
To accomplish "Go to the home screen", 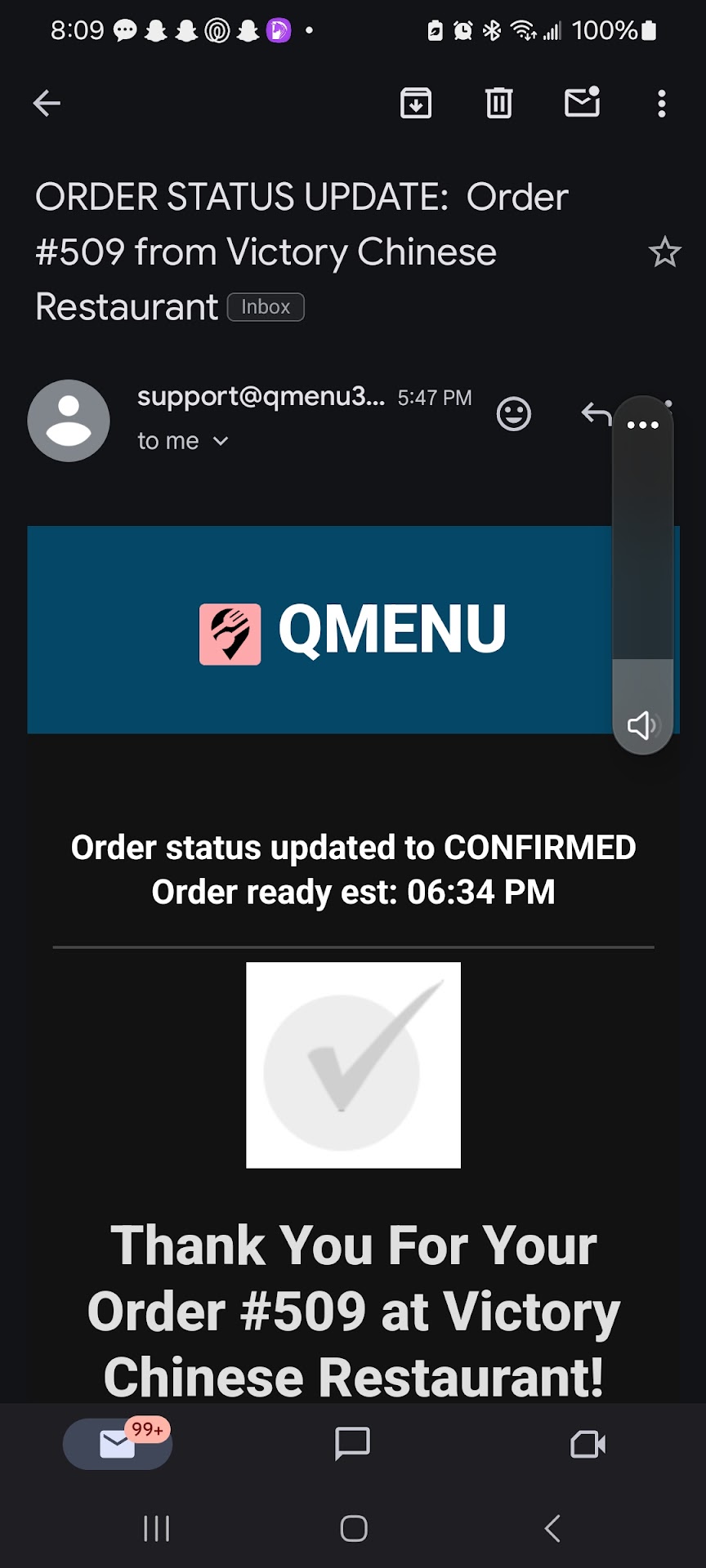I will (353, 1528).
